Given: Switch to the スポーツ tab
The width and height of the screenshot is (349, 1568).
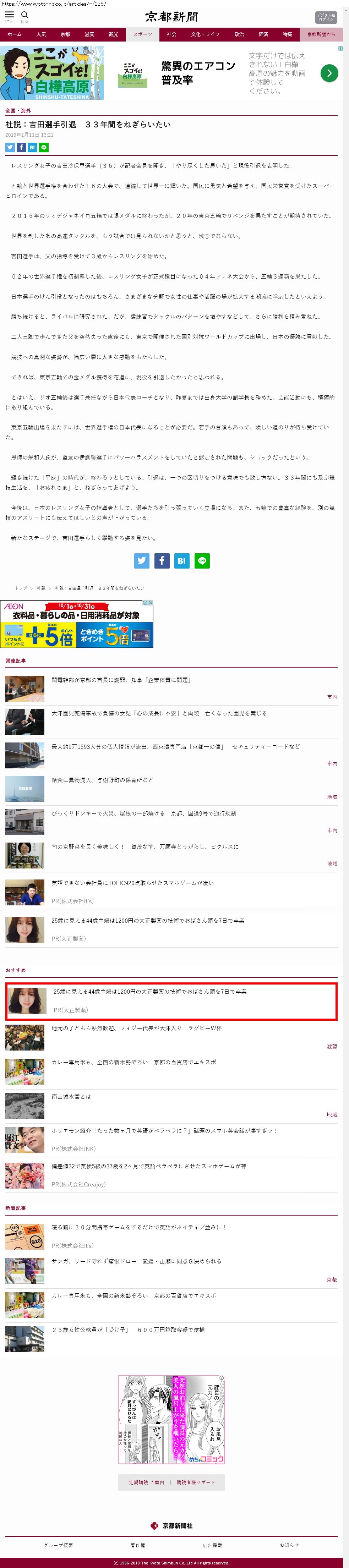Looking at the screenshot, I should click(142, 34).
